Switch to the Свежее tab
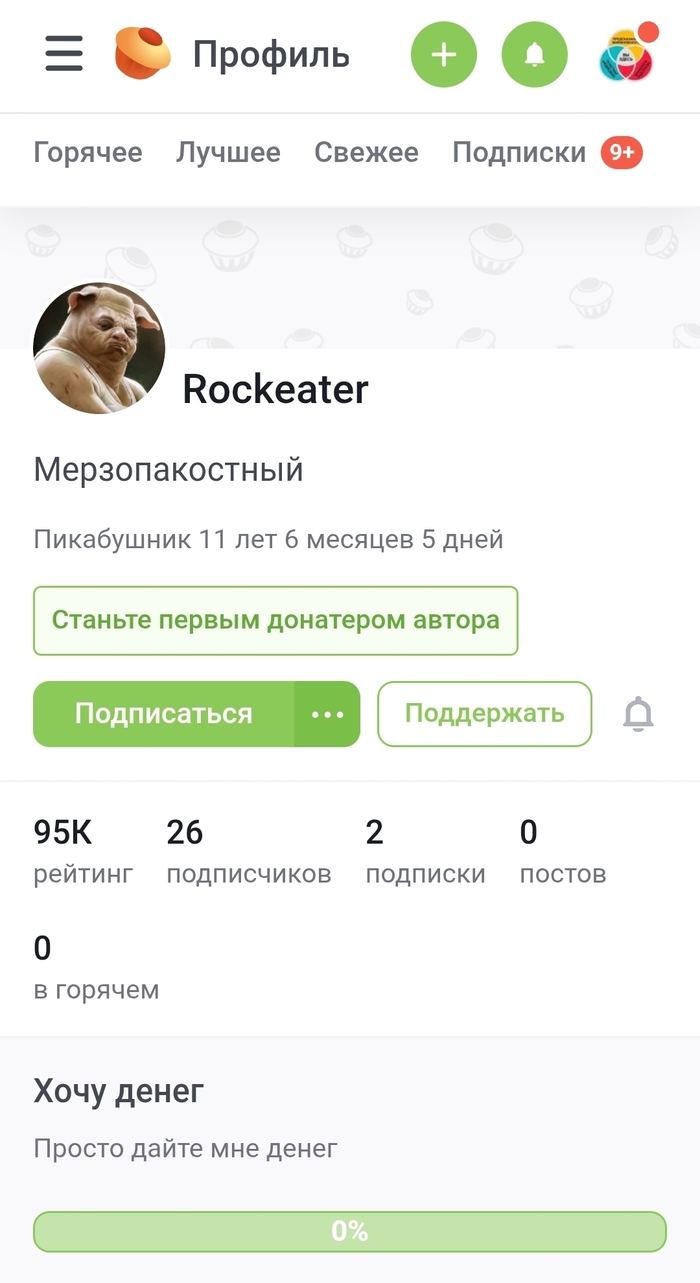Image resolution: width=700 pixels, height=1283 pixels. pos(366,153)
